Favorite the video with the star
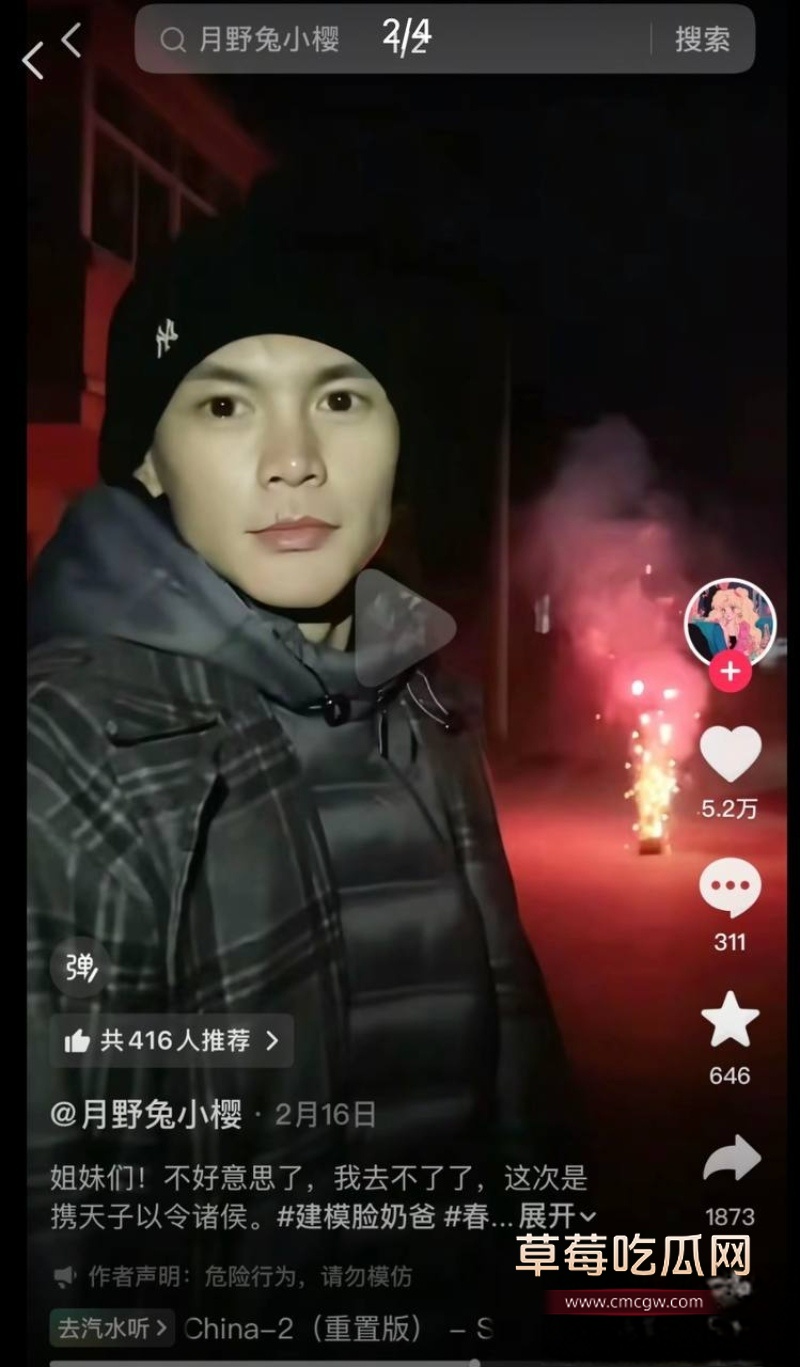 [730, 1020]
